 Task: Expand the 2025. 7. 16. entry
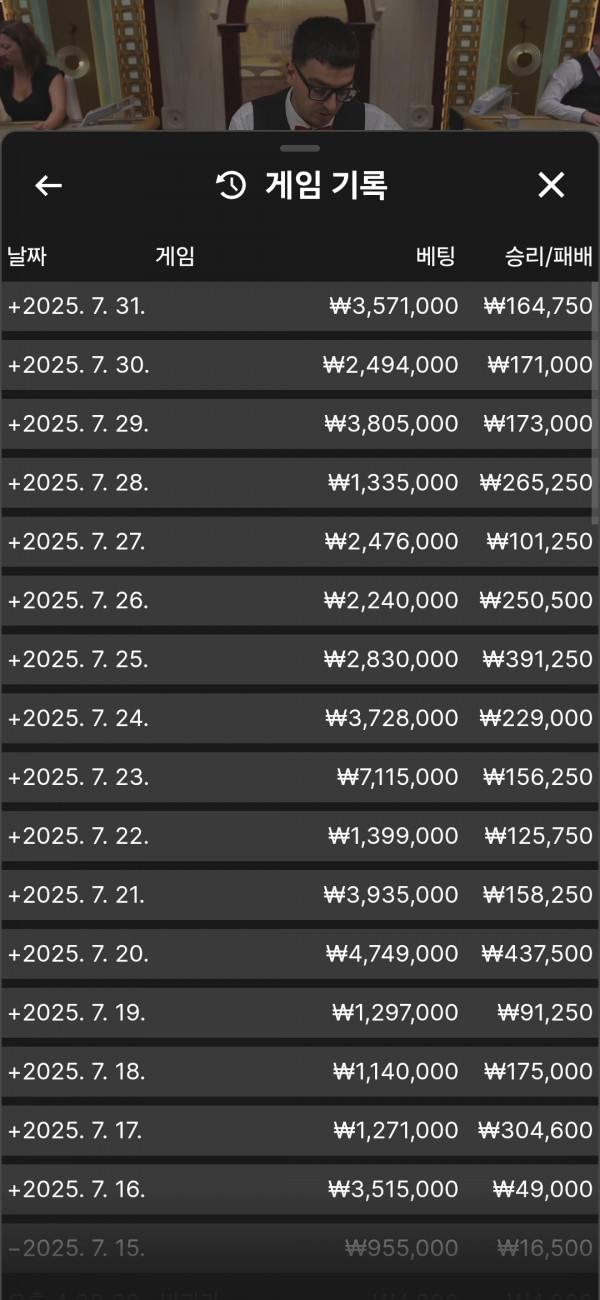tap(300, 1190)
